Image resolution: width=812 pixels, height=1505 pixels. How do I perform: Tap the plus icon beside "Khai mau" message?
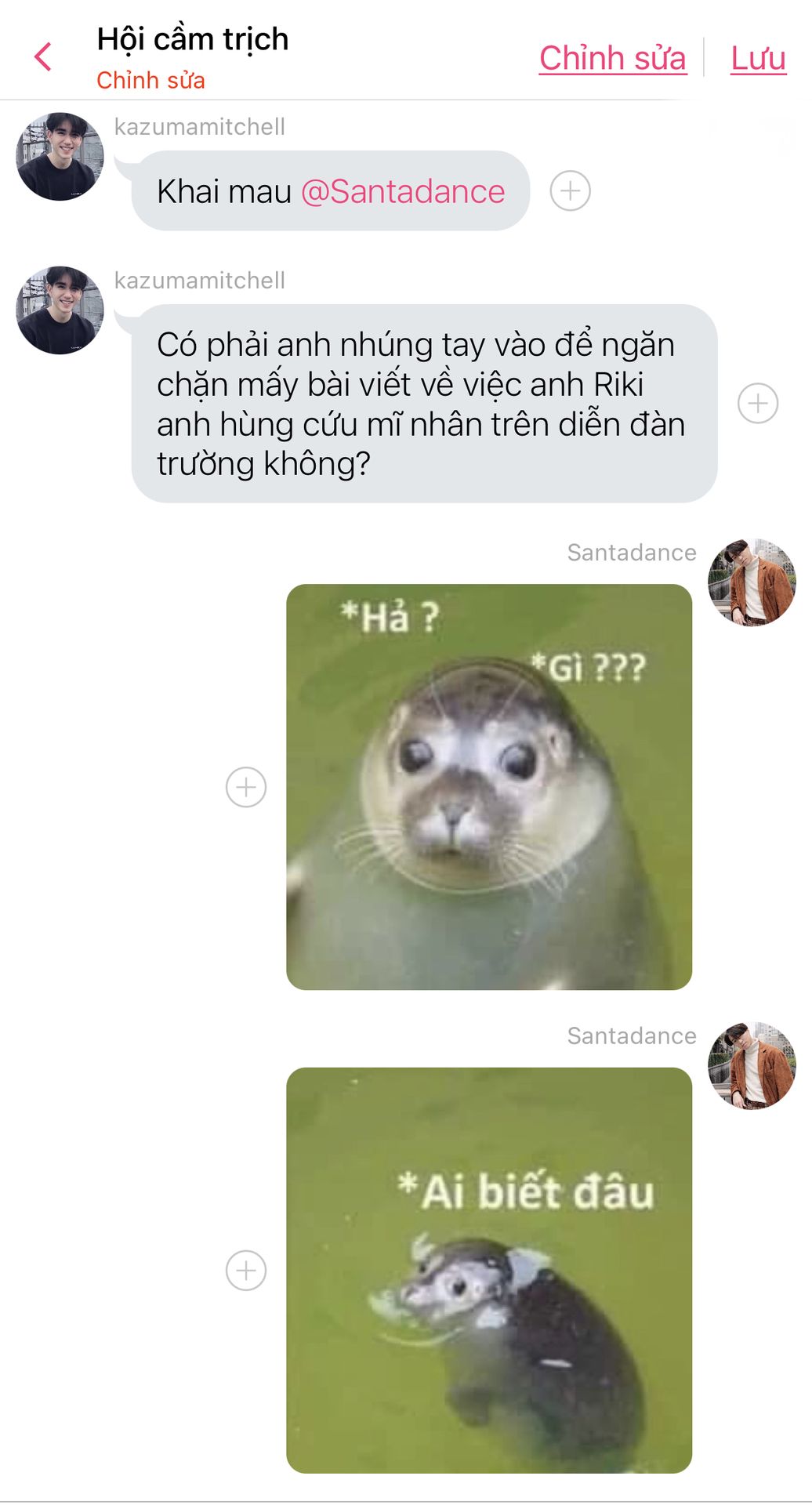click(x=570, y=190)
